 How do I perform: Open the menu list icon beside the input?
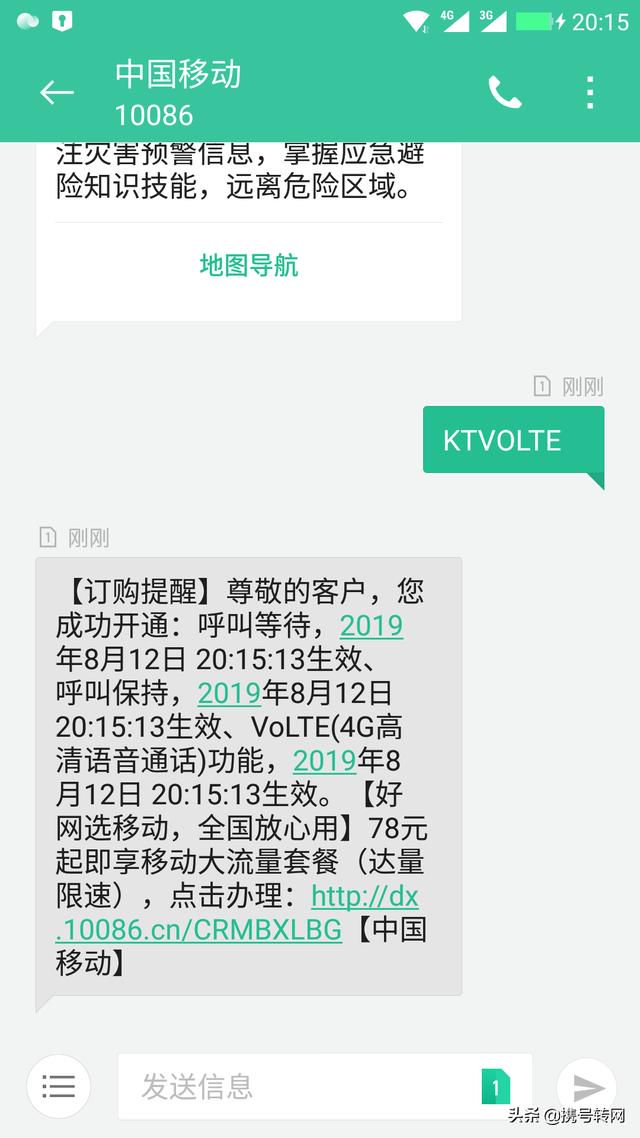pos(59,1086)
